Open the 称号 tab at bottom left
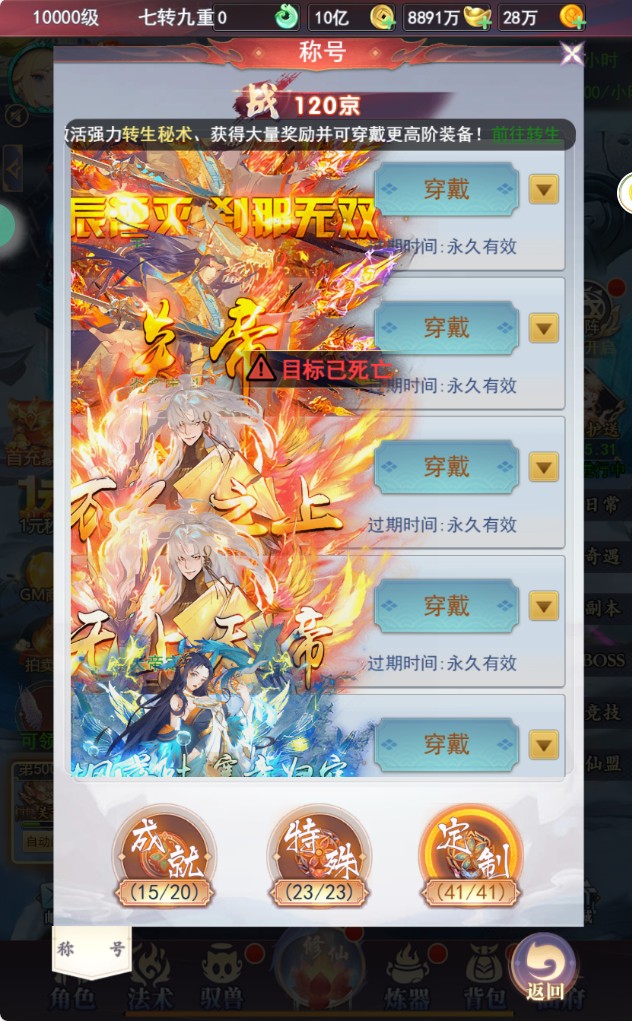The height and width of the screenshot is (1021, 632). (92, 951)
